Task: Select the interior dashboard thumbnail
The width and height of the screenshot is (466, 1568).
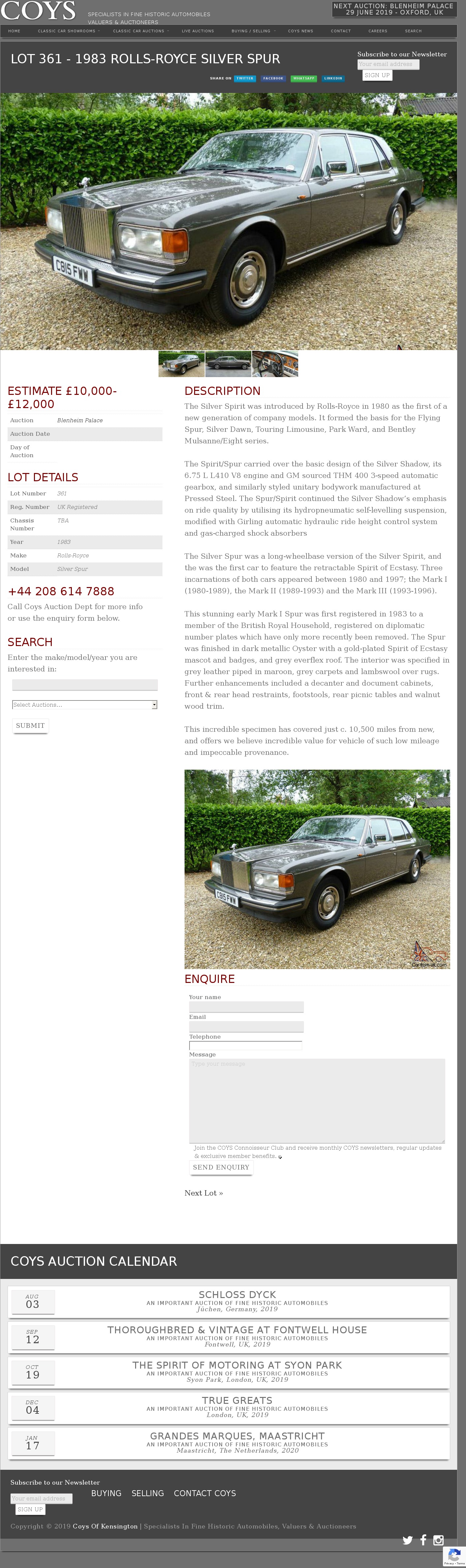Action: (x=275, y=364)
